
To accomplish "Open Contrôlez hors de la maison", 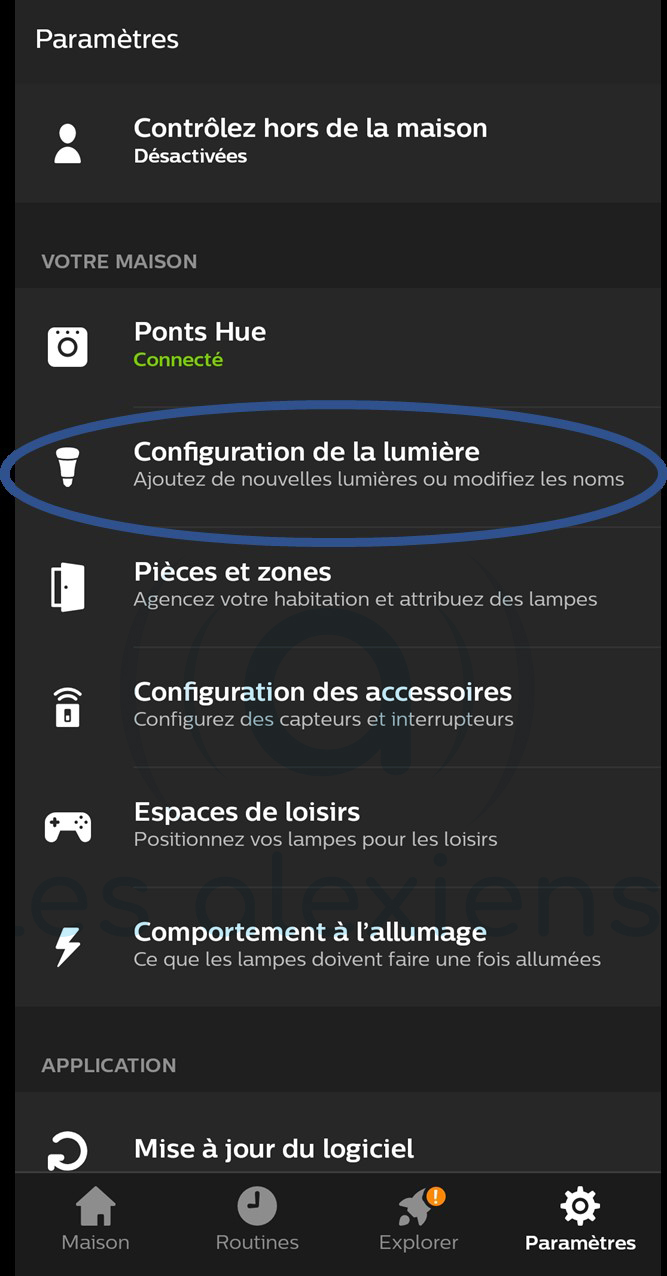I will pyautogui.click(x=340, y=142).
